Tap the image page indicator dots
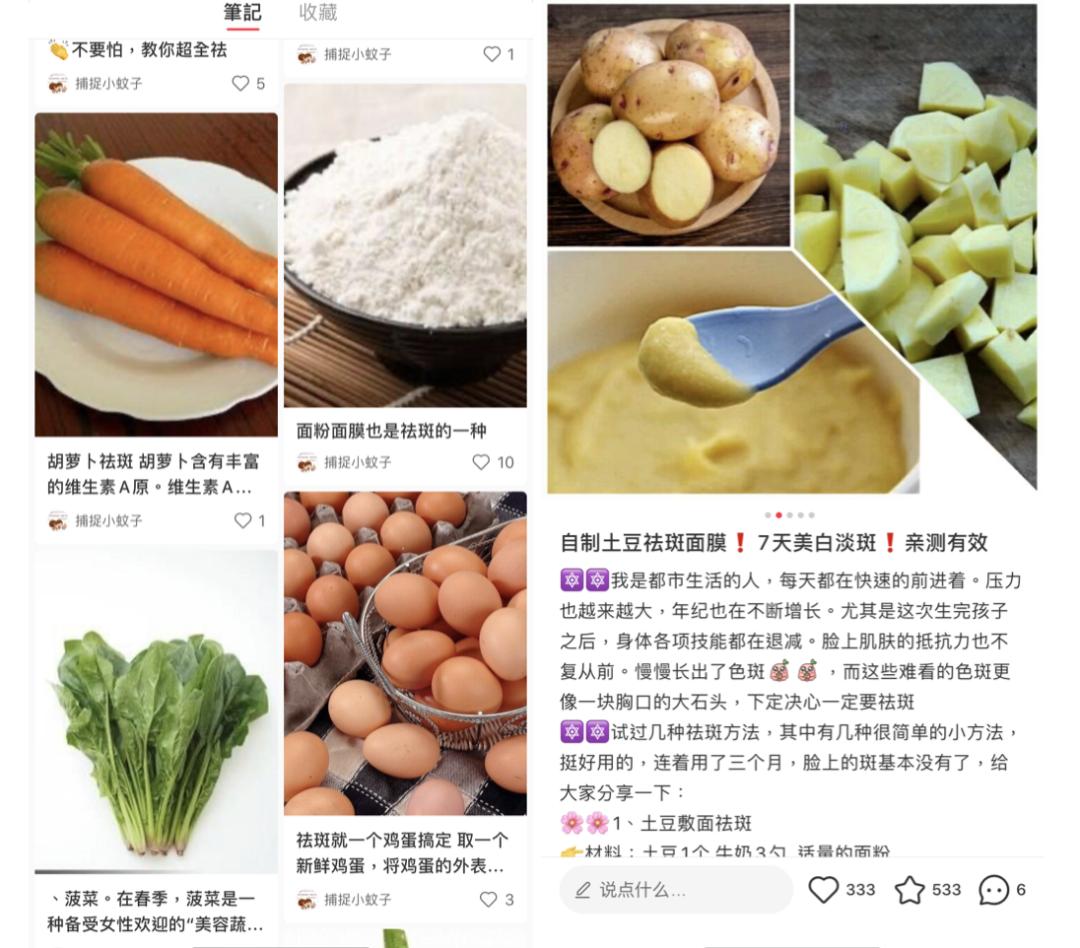Image resolution: width=1080 pixels, height=948 pixels. (x=790, y=515)
